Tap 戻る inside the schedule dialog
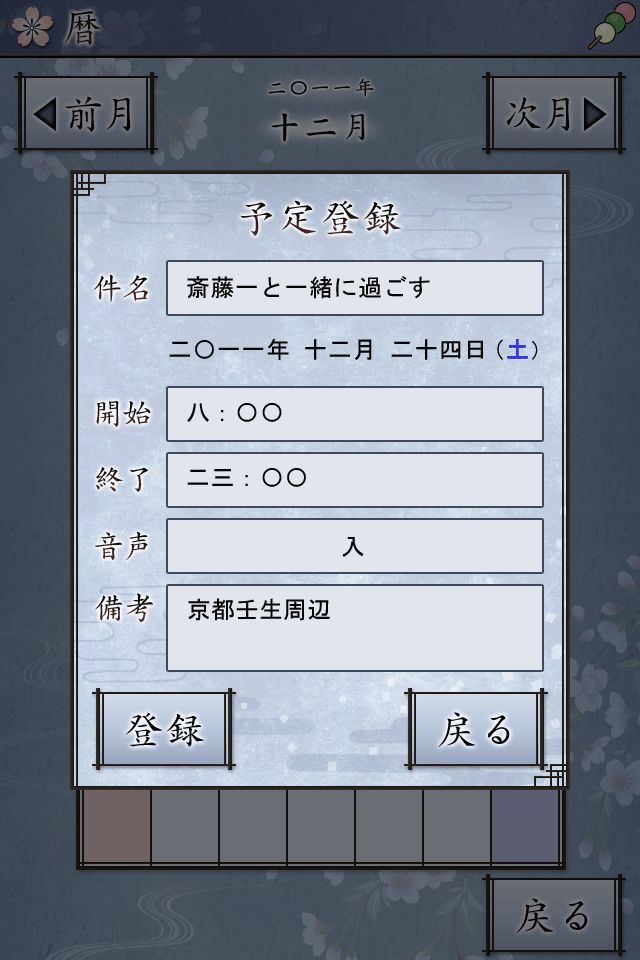 tap(477, 729)
